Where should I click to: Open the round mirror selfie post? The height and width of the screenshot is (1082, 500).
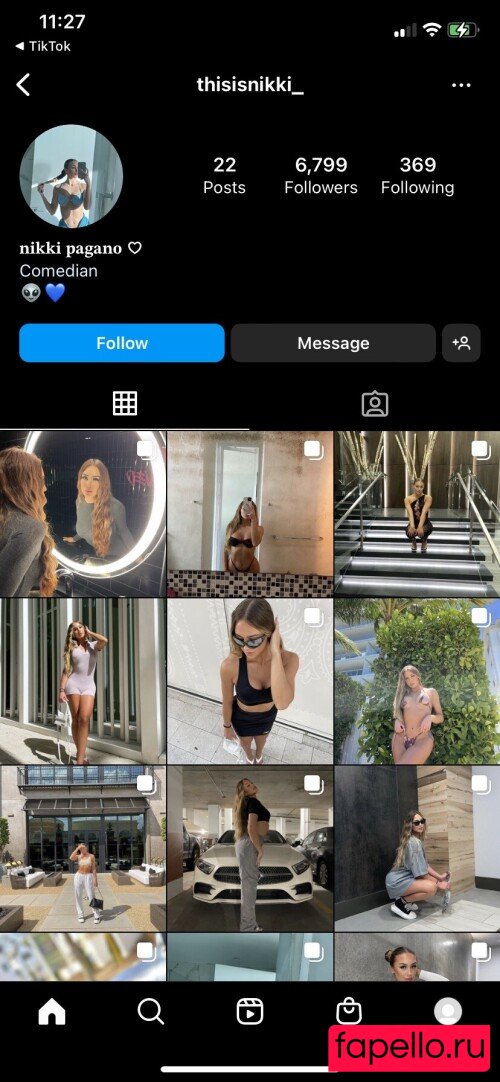pos(83,514)
